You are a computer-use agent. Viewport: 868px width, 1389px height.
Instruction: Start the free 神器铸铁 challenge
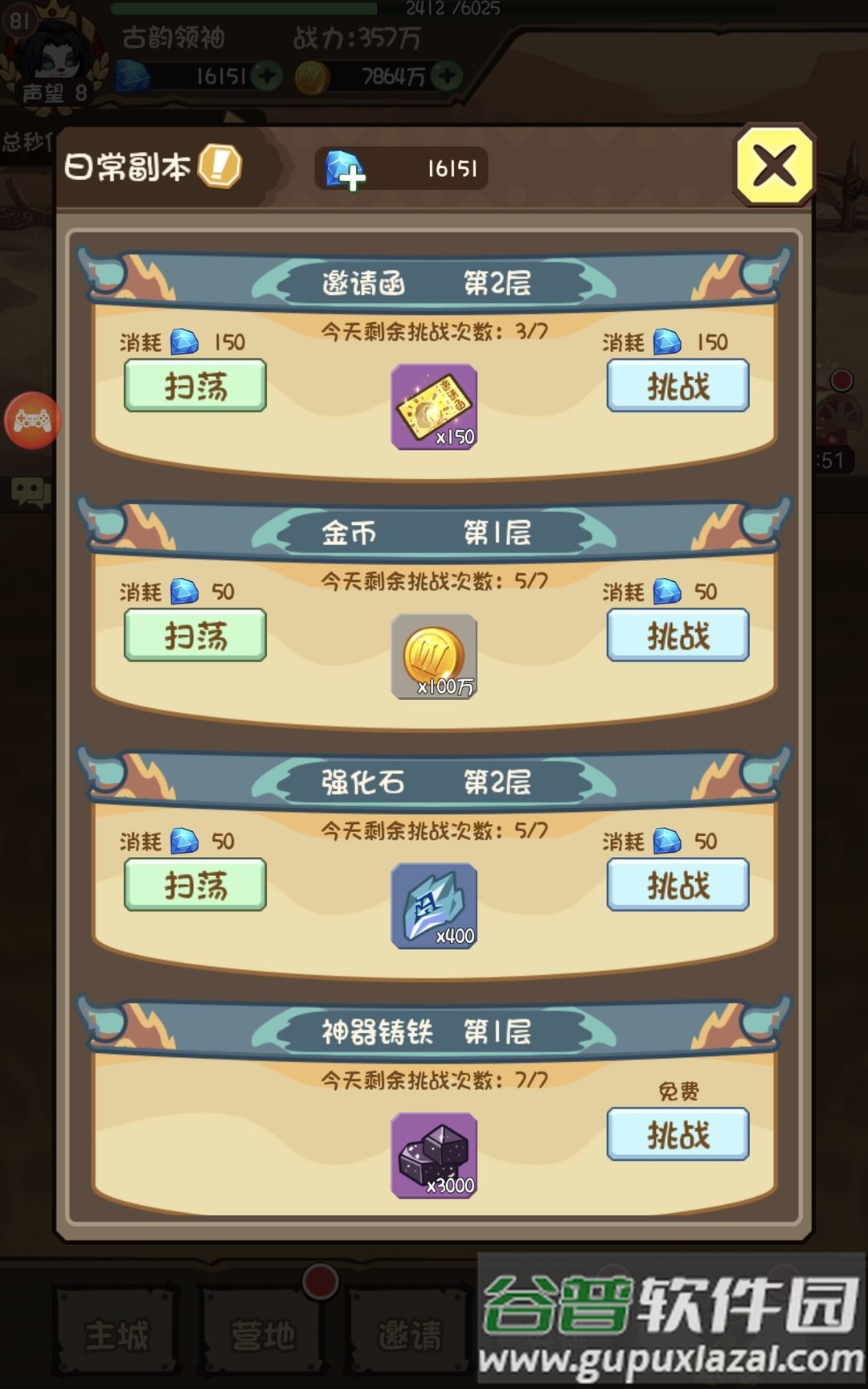click(678, 1134)
